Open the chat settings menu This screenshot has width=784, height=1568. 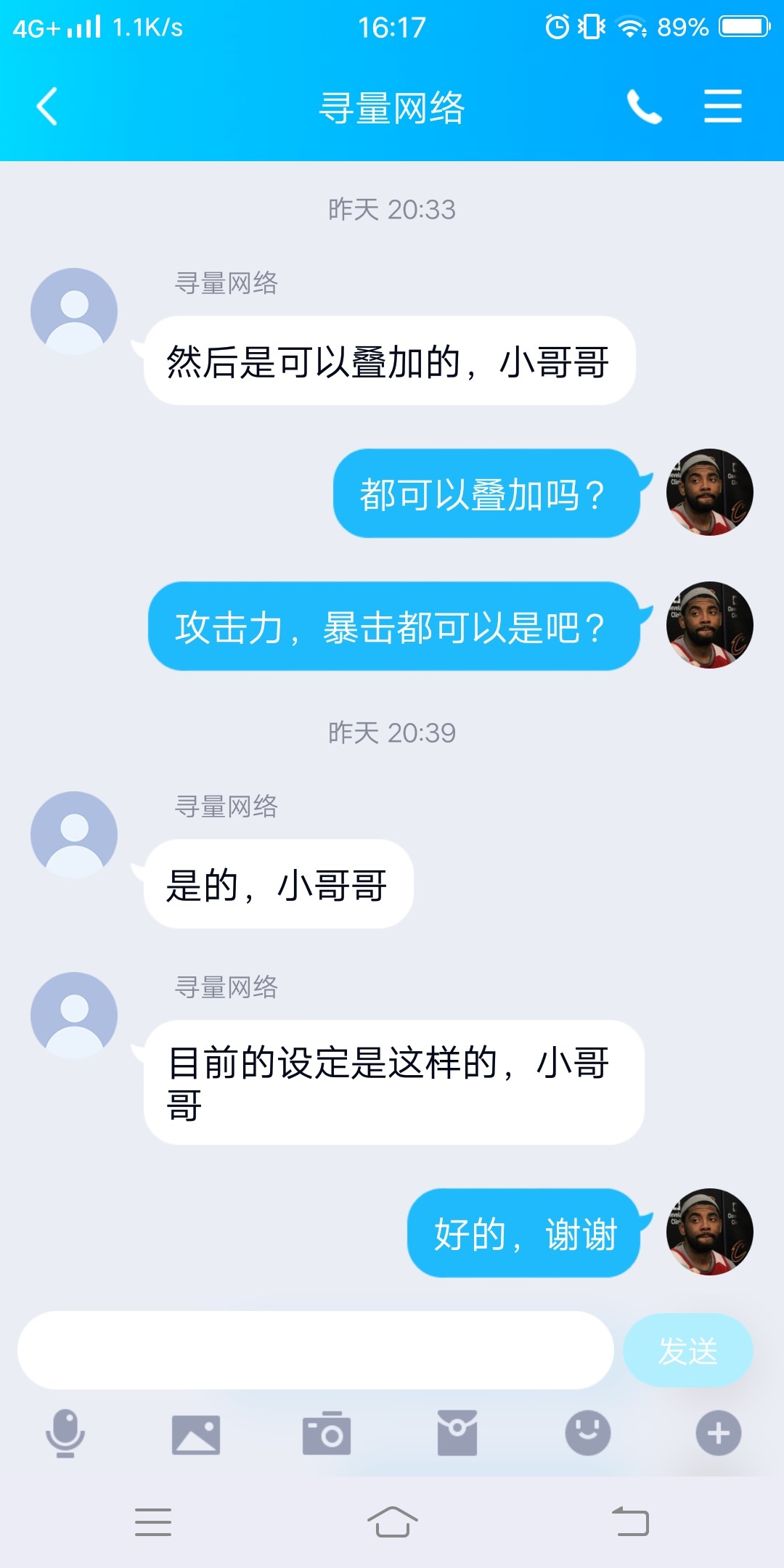722,107
